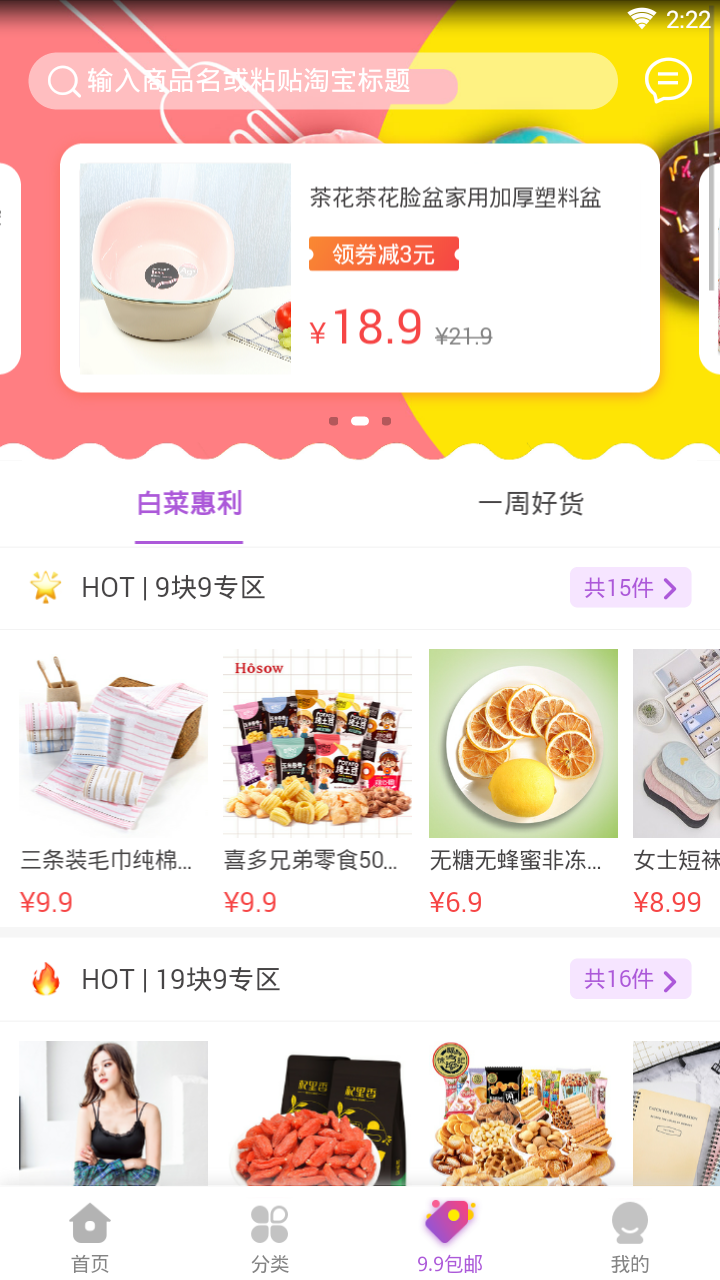Switch to the 白菜惠利 tab
Screen dimensions: 720x1280
tap(190, 504)
